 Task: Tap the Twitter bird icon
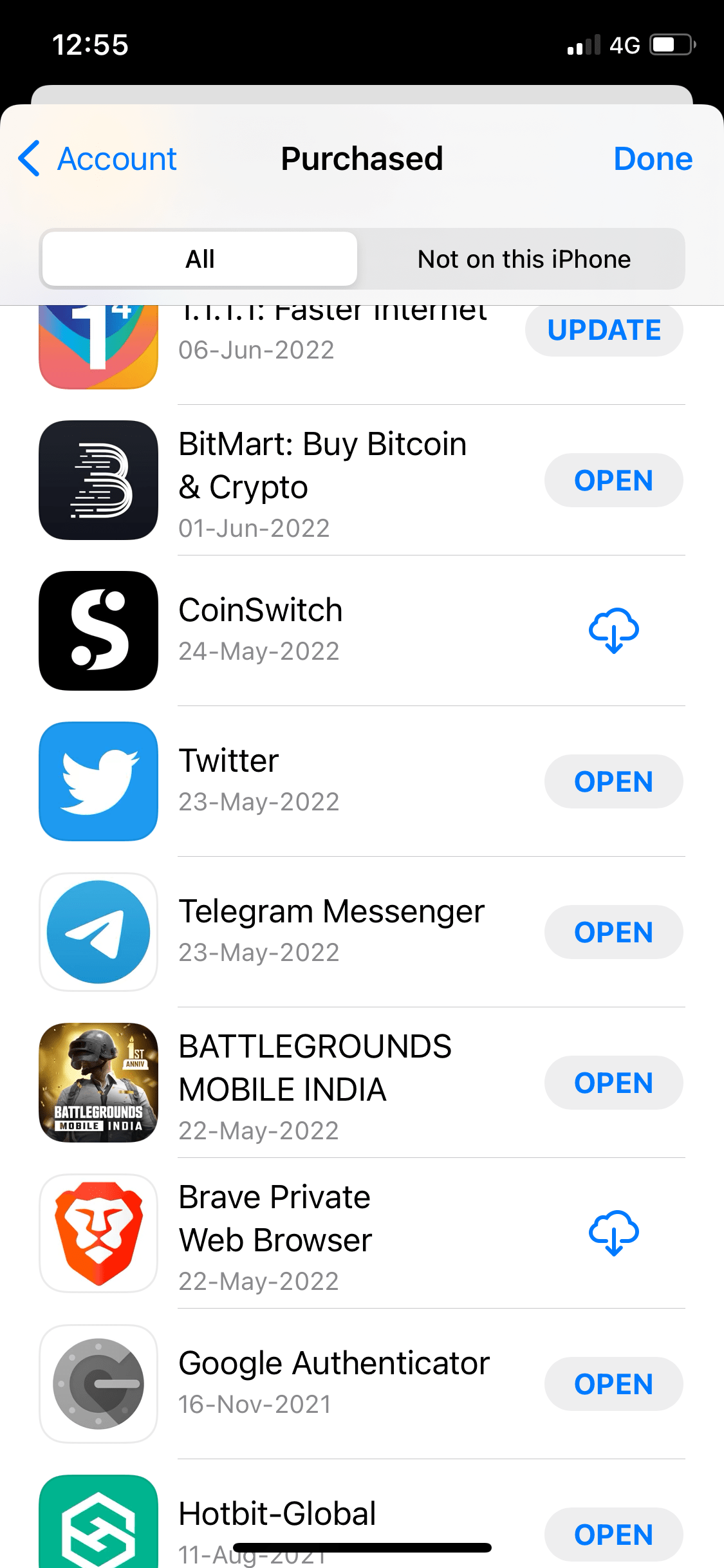pyautogui.click(x=98, y=781)
